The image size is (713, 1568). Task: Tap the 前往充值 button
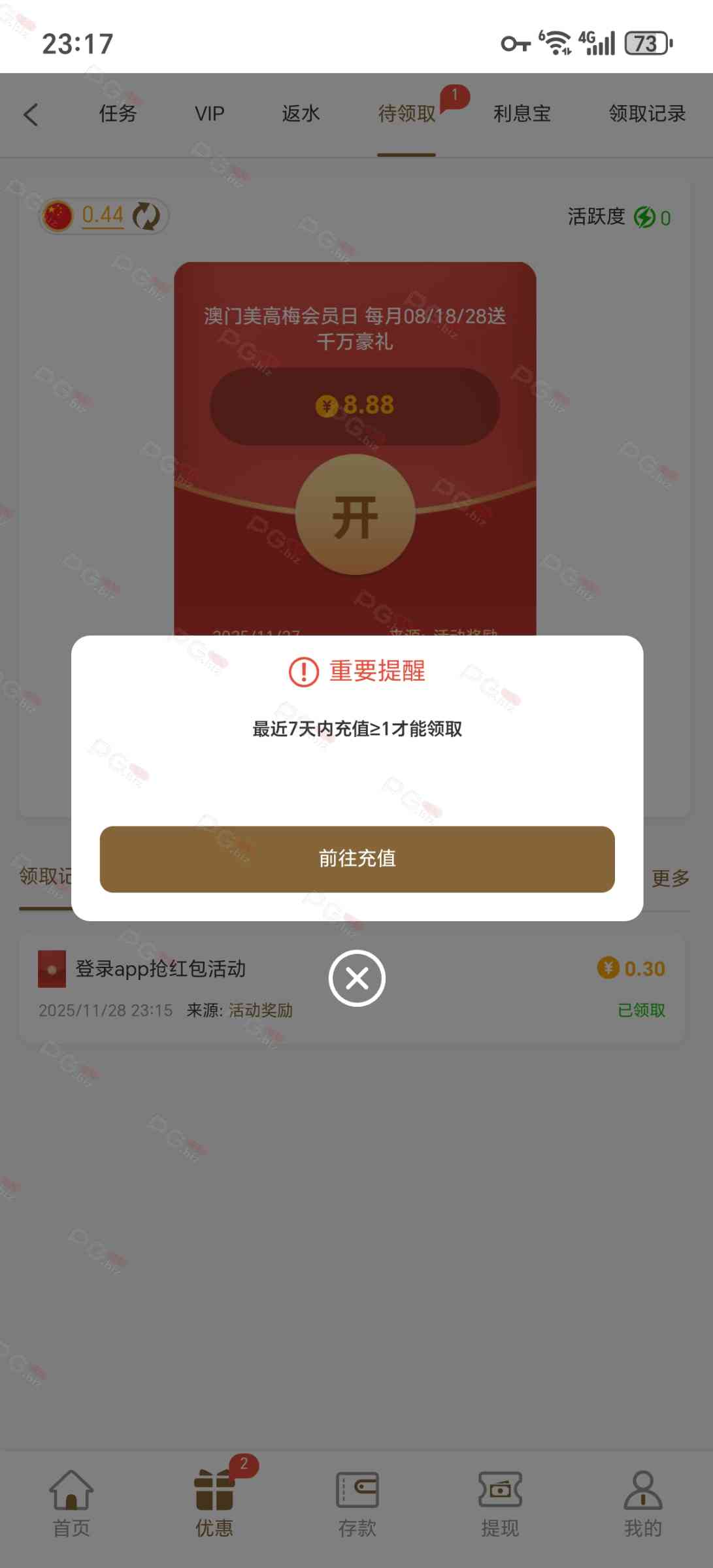point(357,858)
